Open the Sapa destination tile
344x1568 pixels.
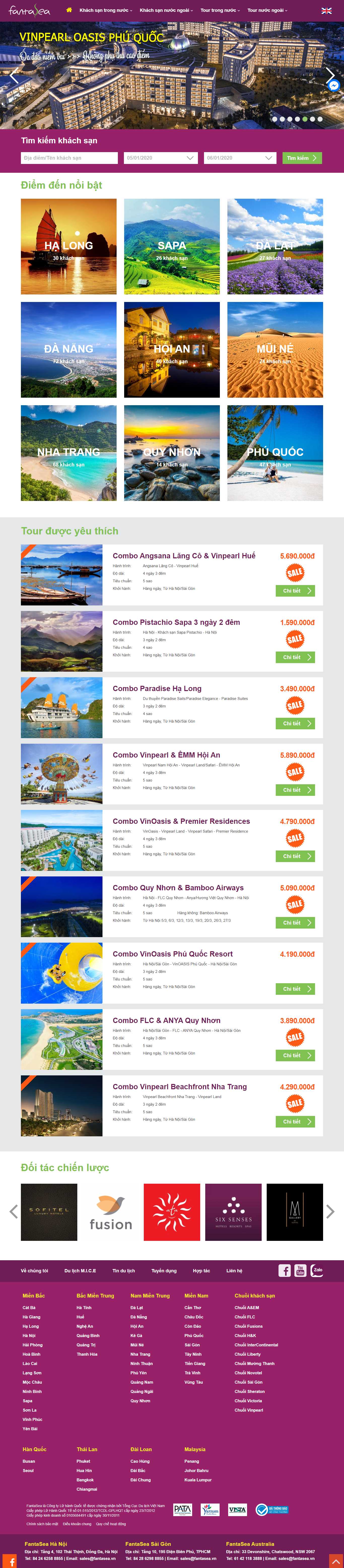[x=172, y=247]
